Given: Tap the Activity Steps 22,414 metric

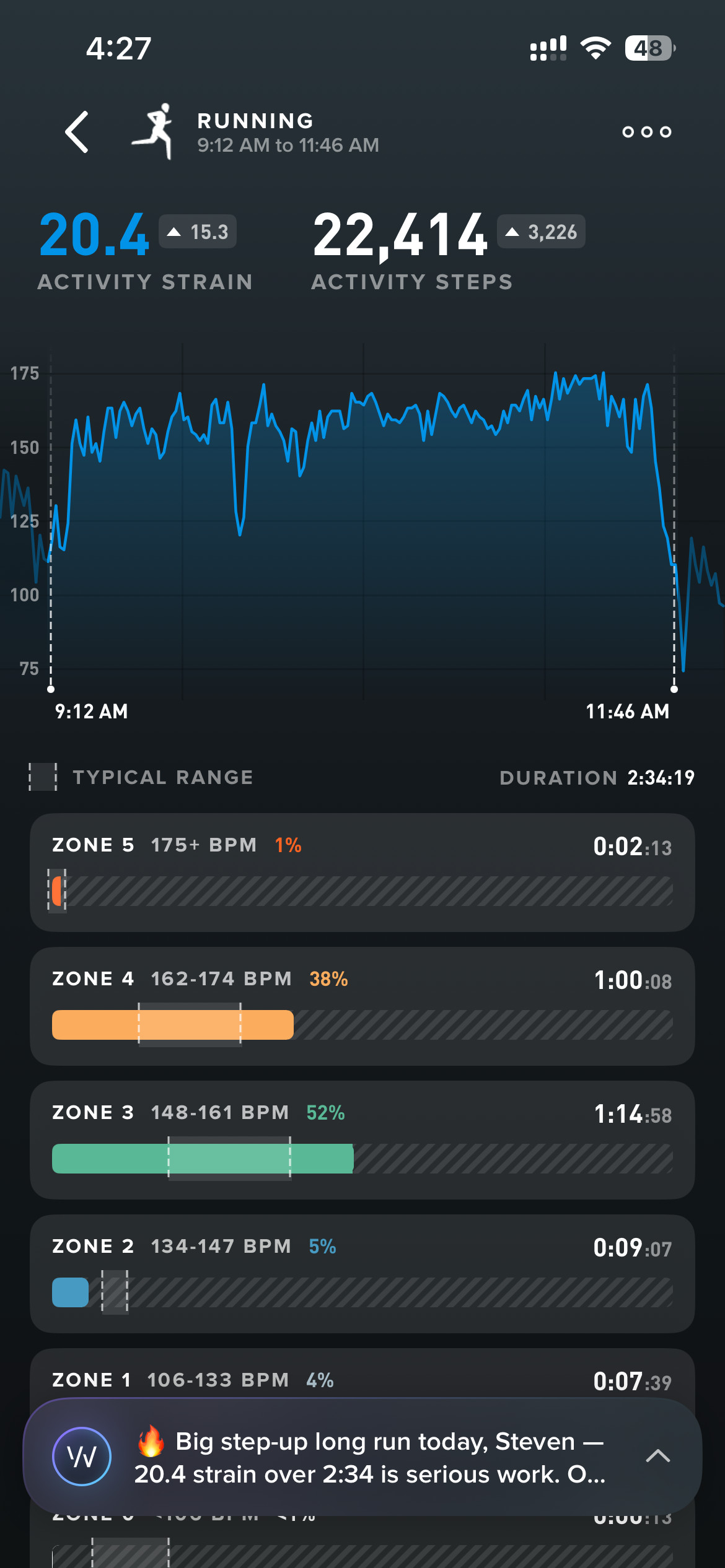Looking at the screenshot, I should (x=447, y=250).
